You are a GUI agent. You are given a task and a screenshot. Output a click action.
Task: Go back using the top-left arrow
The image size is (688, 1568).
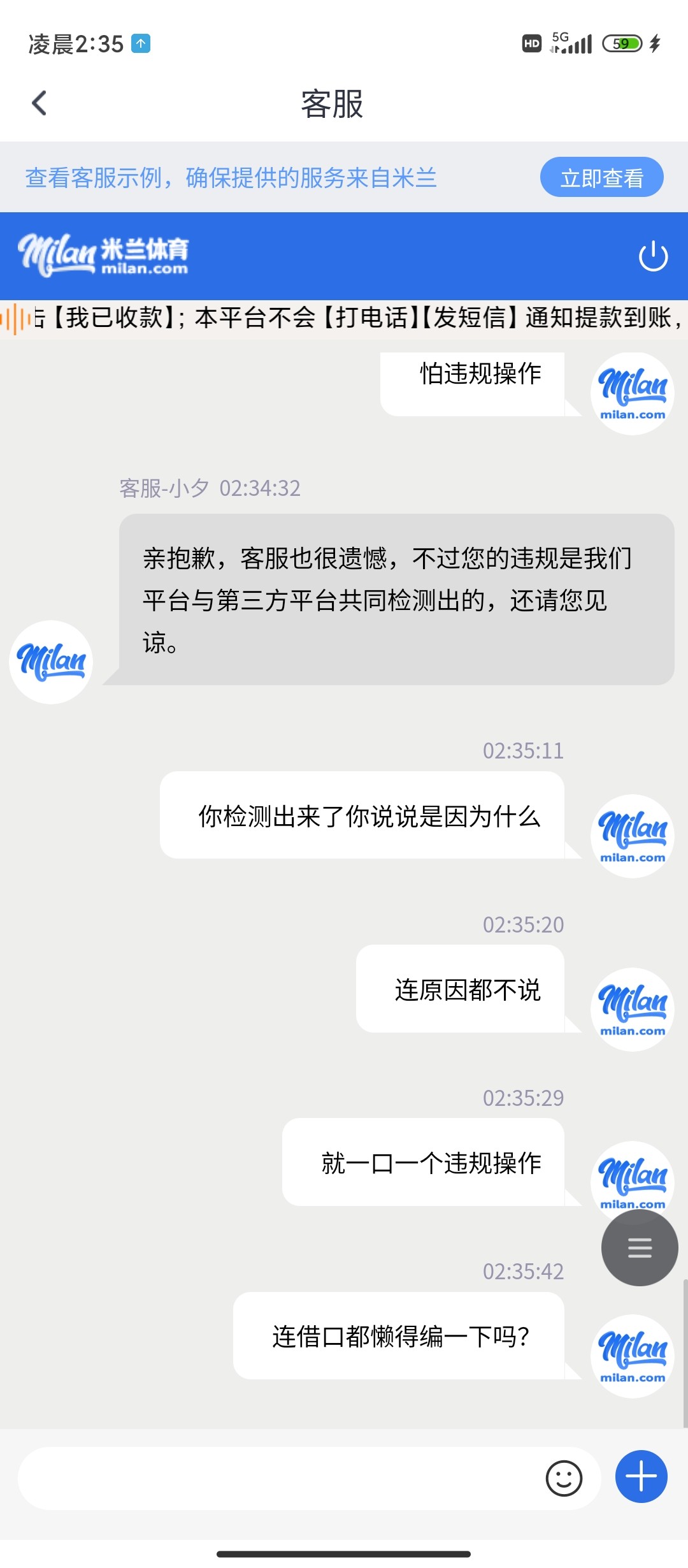click(x=39, y=103)
